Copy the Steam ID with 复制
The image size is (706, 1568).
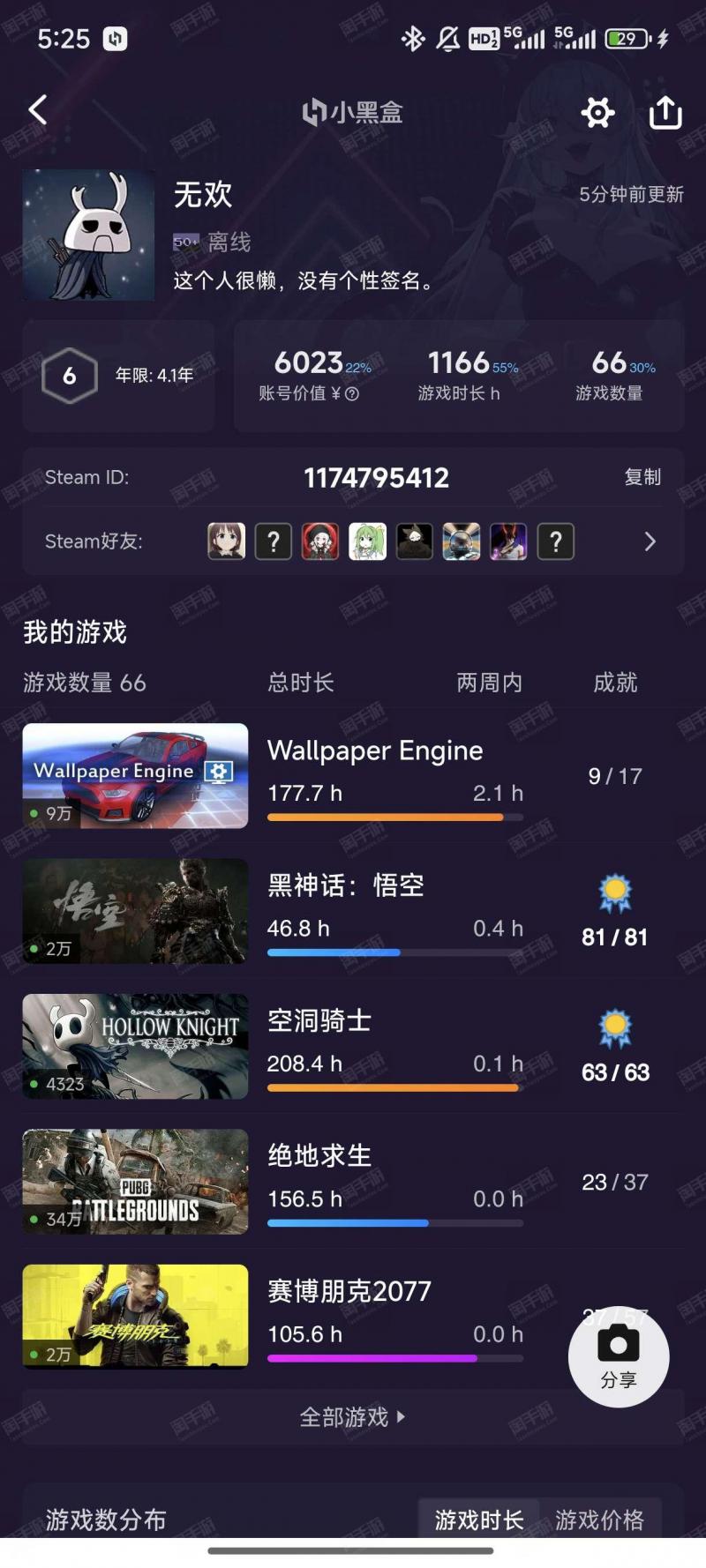(642, 477)
